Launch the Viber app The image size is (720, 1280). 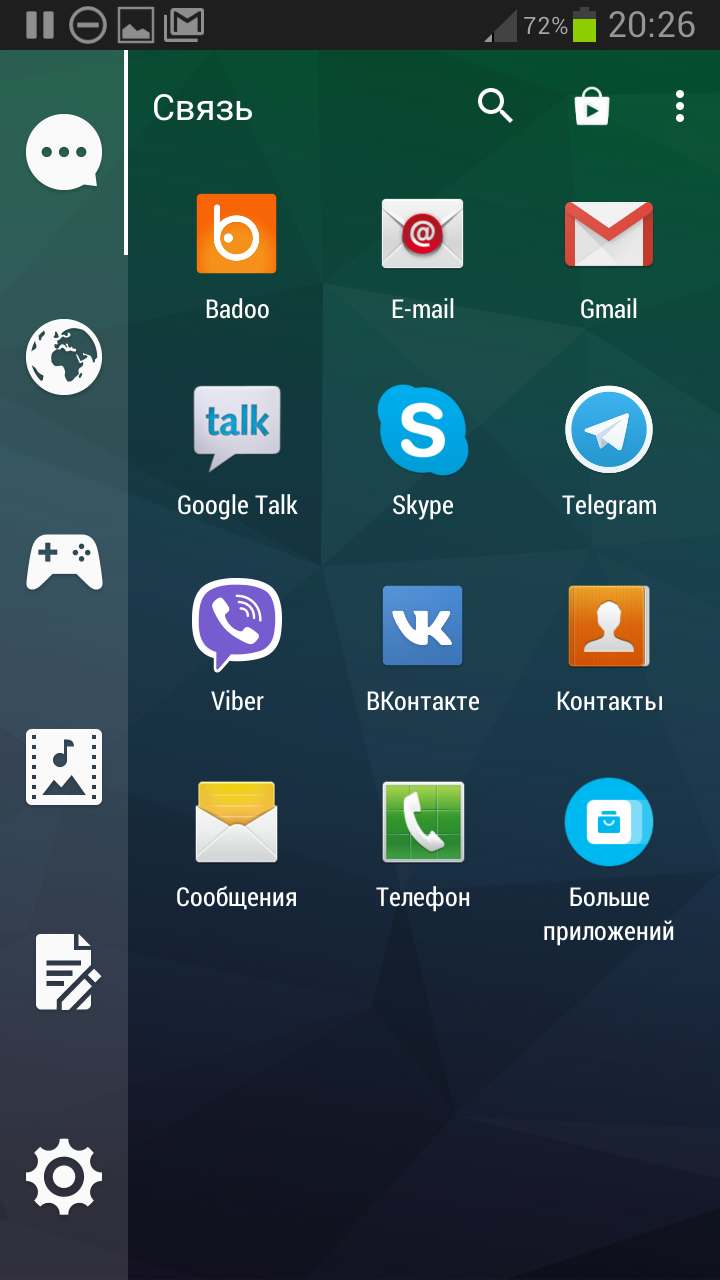click(237, 646)
